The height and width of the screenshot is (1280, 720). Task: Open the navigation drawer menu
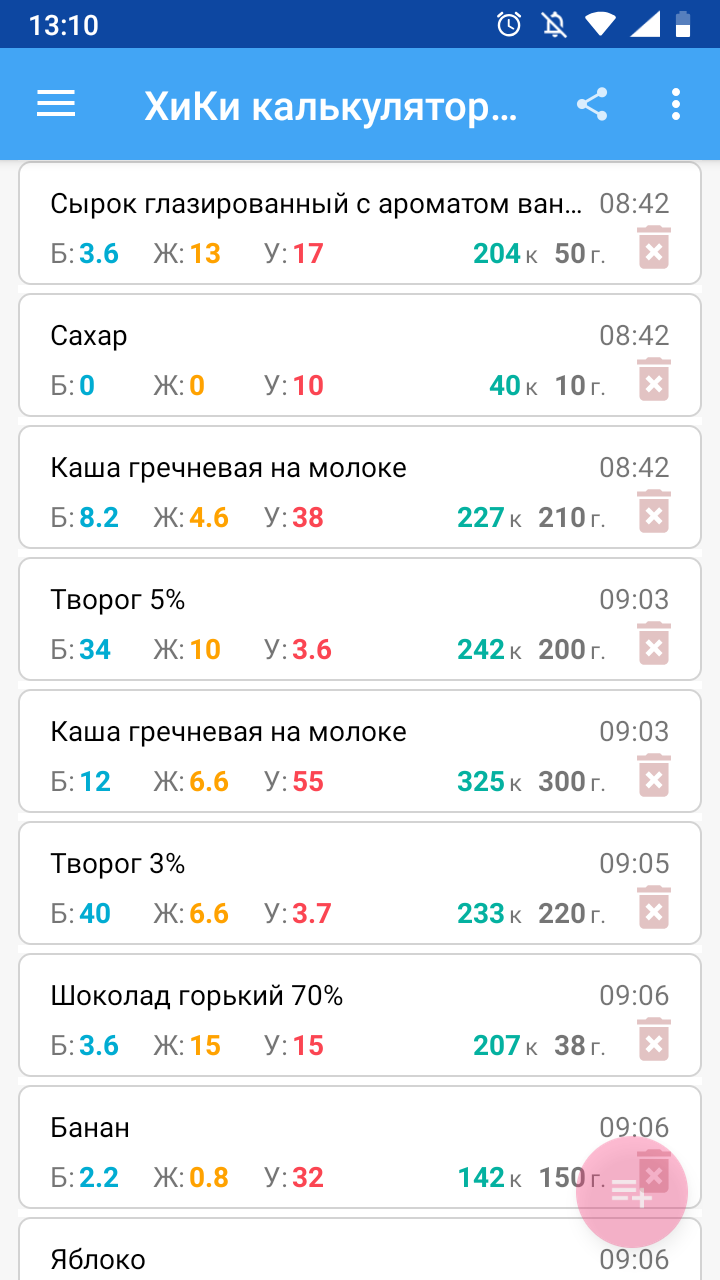pyautogui.click(x=56, y=104)
